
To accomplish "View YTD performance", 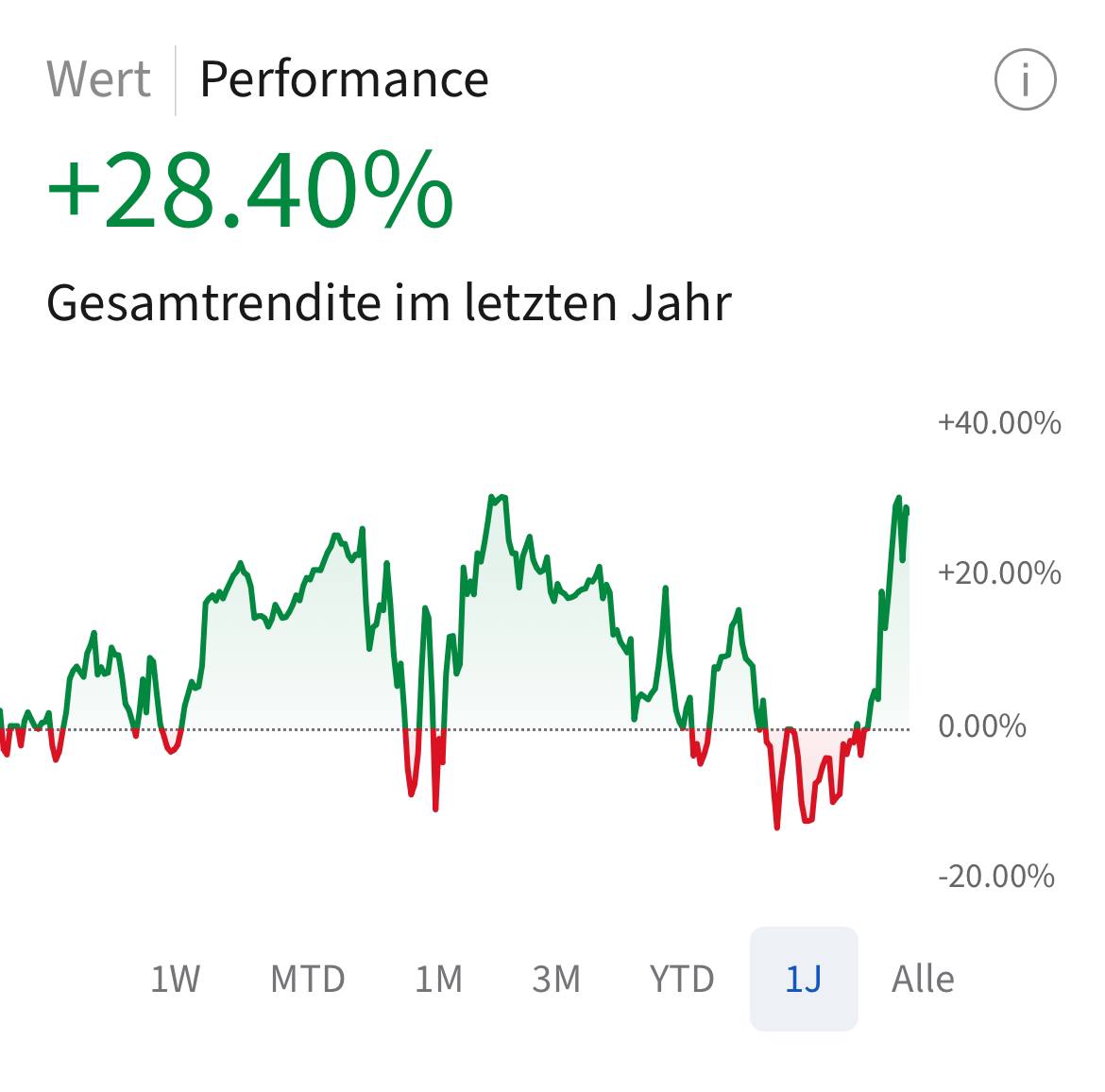I will pos(682,979).
